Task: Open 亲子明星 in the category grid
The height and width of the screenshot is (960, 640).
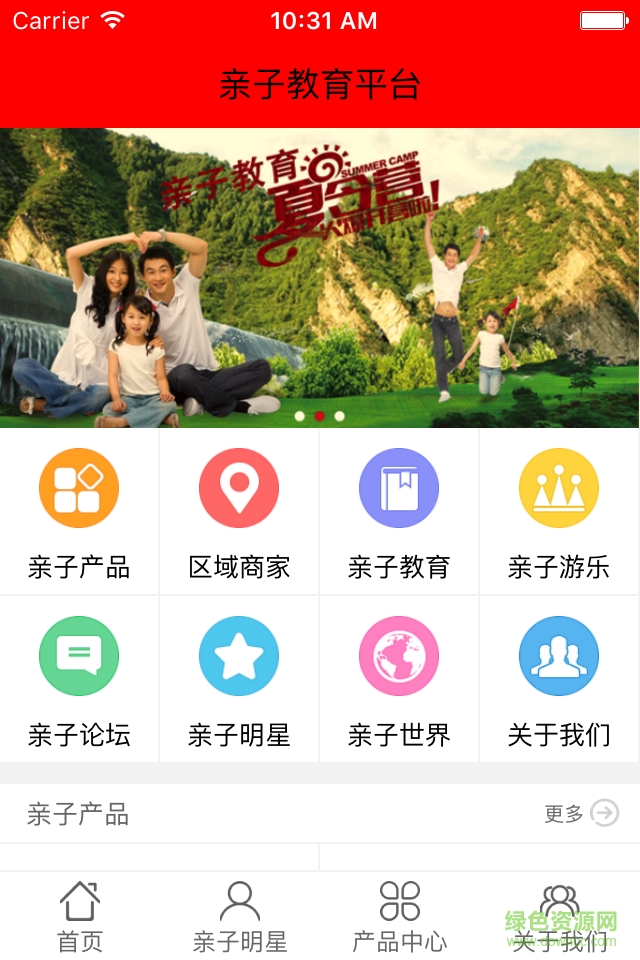Action: click(x=239, y=680)
